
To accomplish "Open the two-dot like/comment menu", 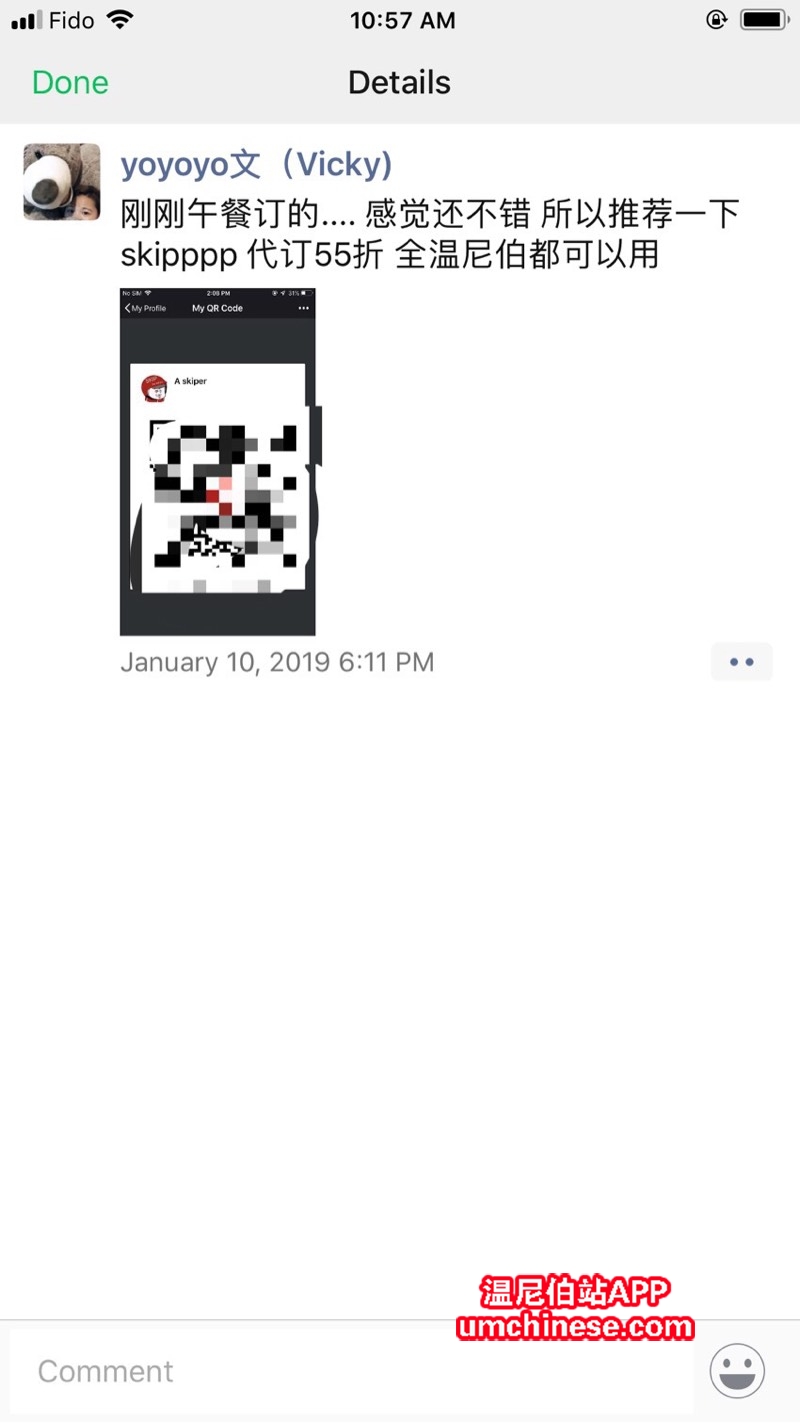I will pos(742,662).
